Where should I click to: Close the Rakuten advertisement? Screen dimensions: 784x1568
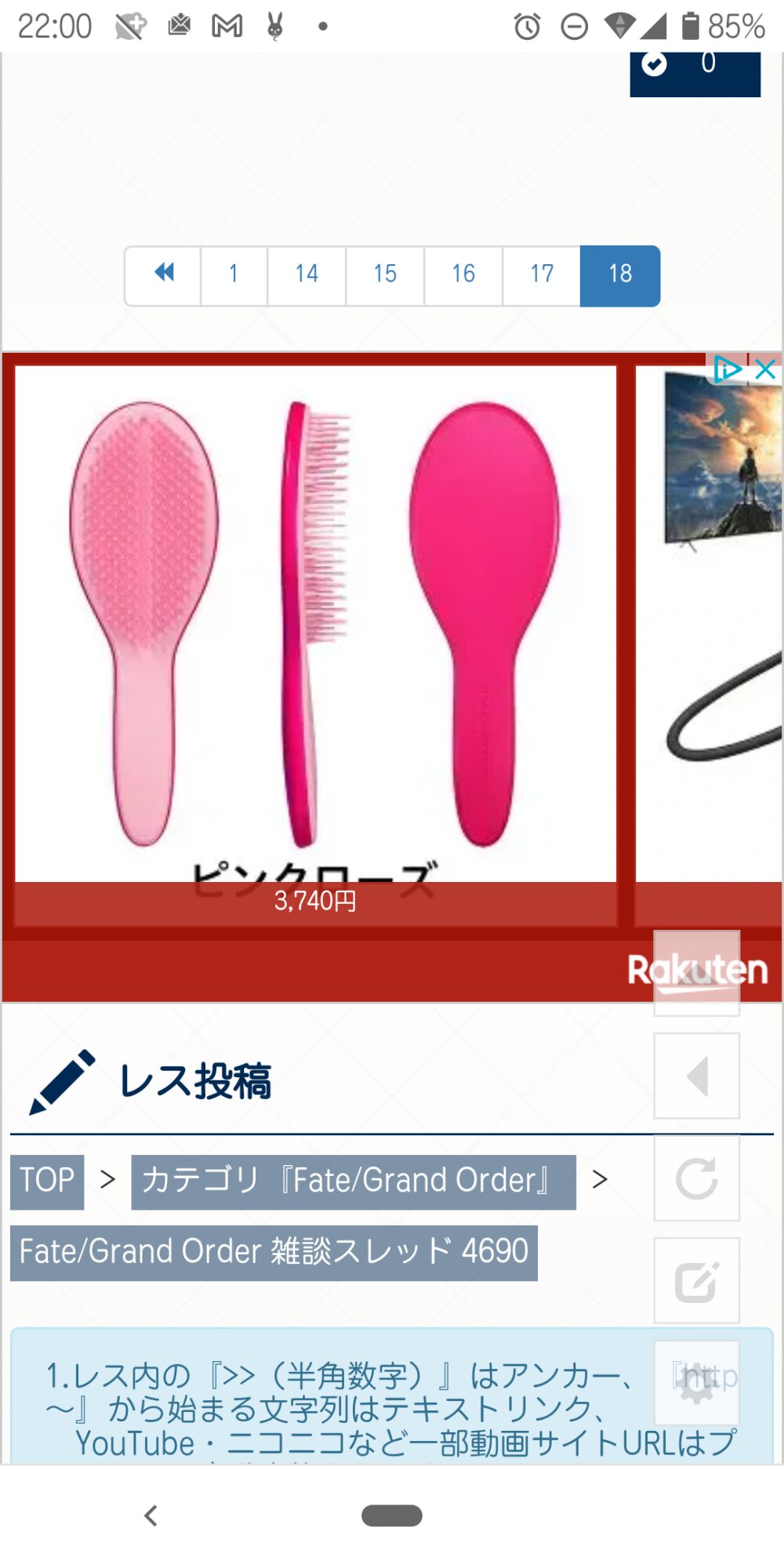coord(766,369)
